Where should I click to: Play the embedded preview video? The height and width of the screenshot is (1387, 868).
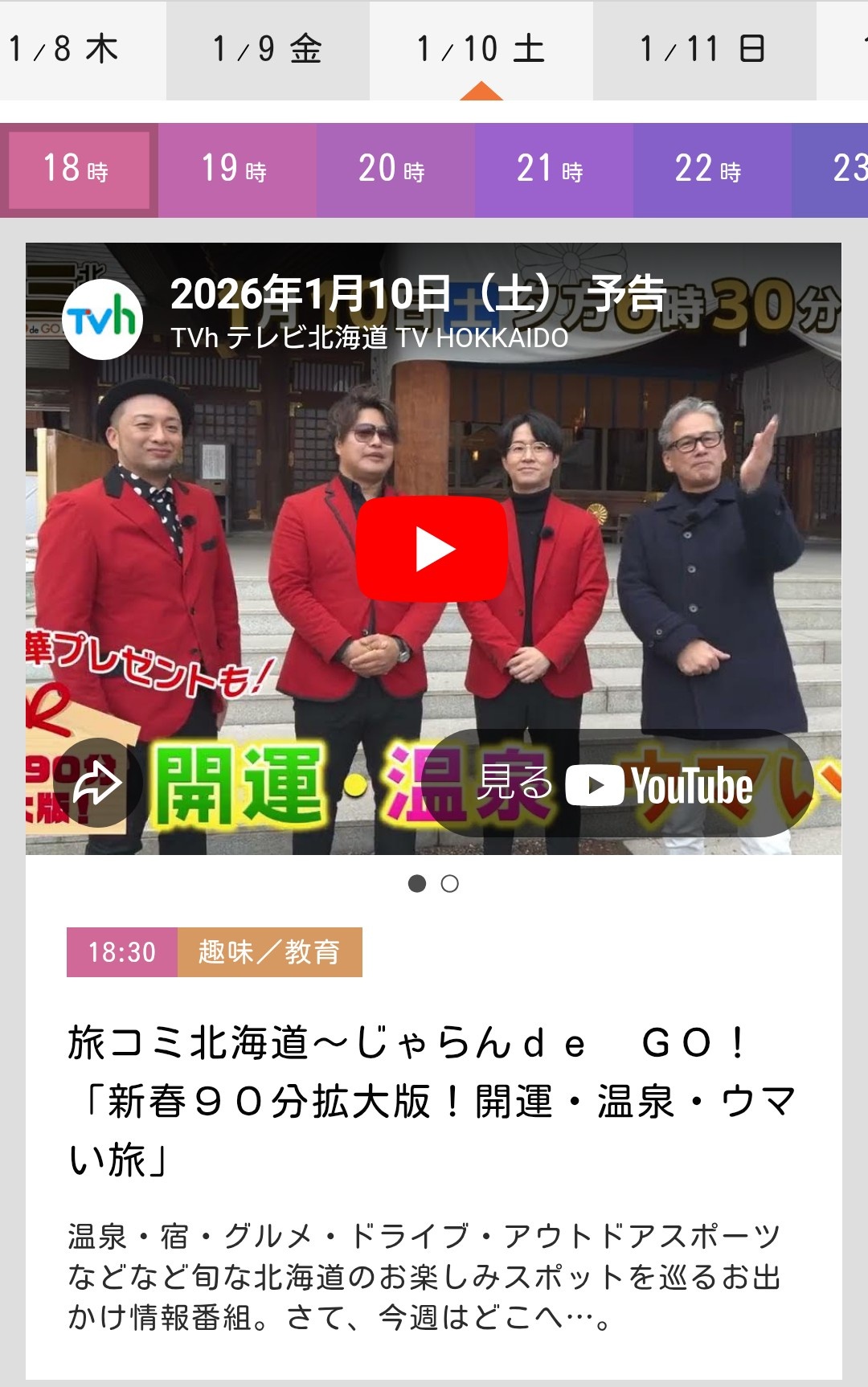click(x=433, y=549)
